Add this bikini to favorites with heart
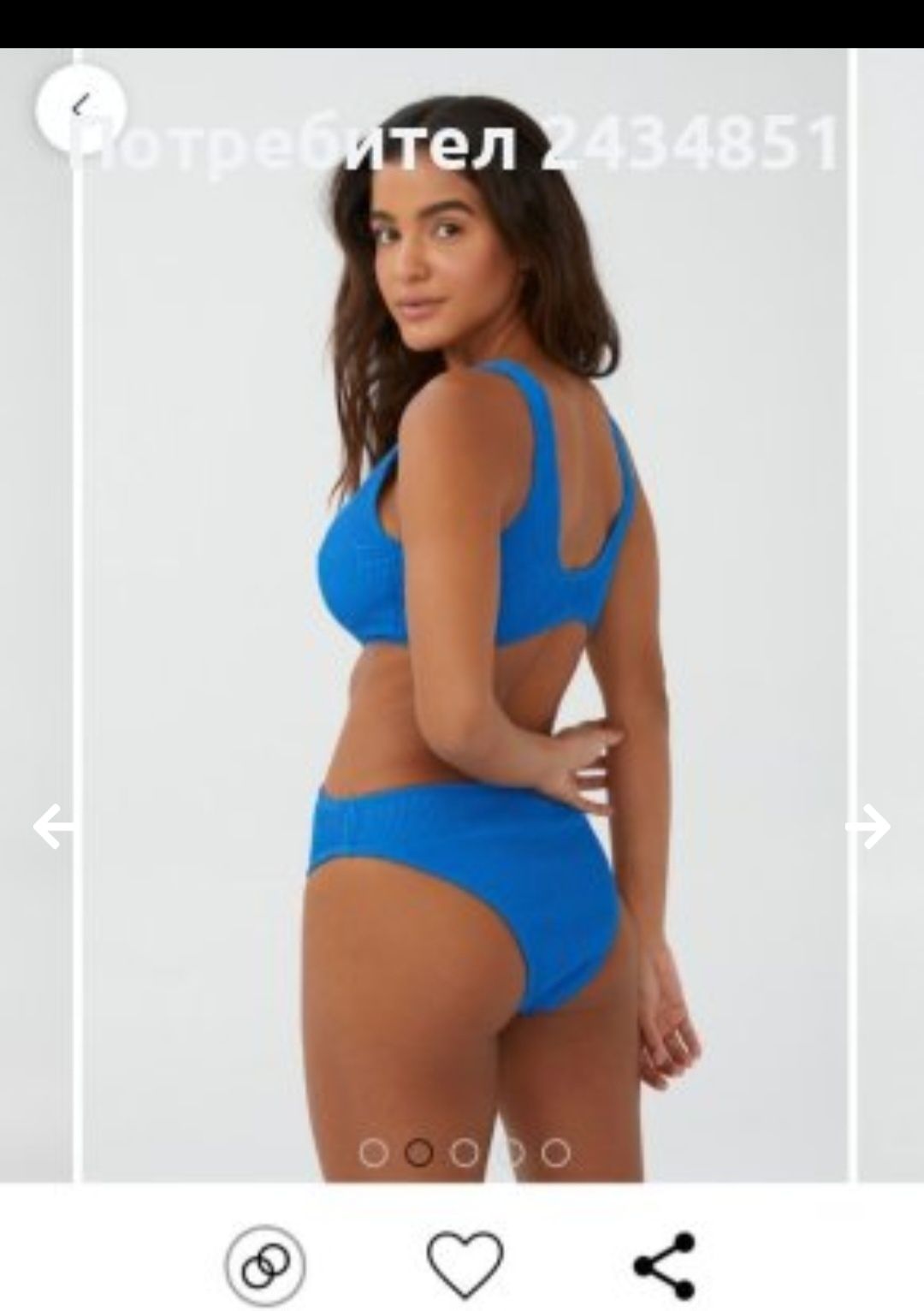Image resolution: width=924 pixels, height=1311 pixels. click(465, 1263)
